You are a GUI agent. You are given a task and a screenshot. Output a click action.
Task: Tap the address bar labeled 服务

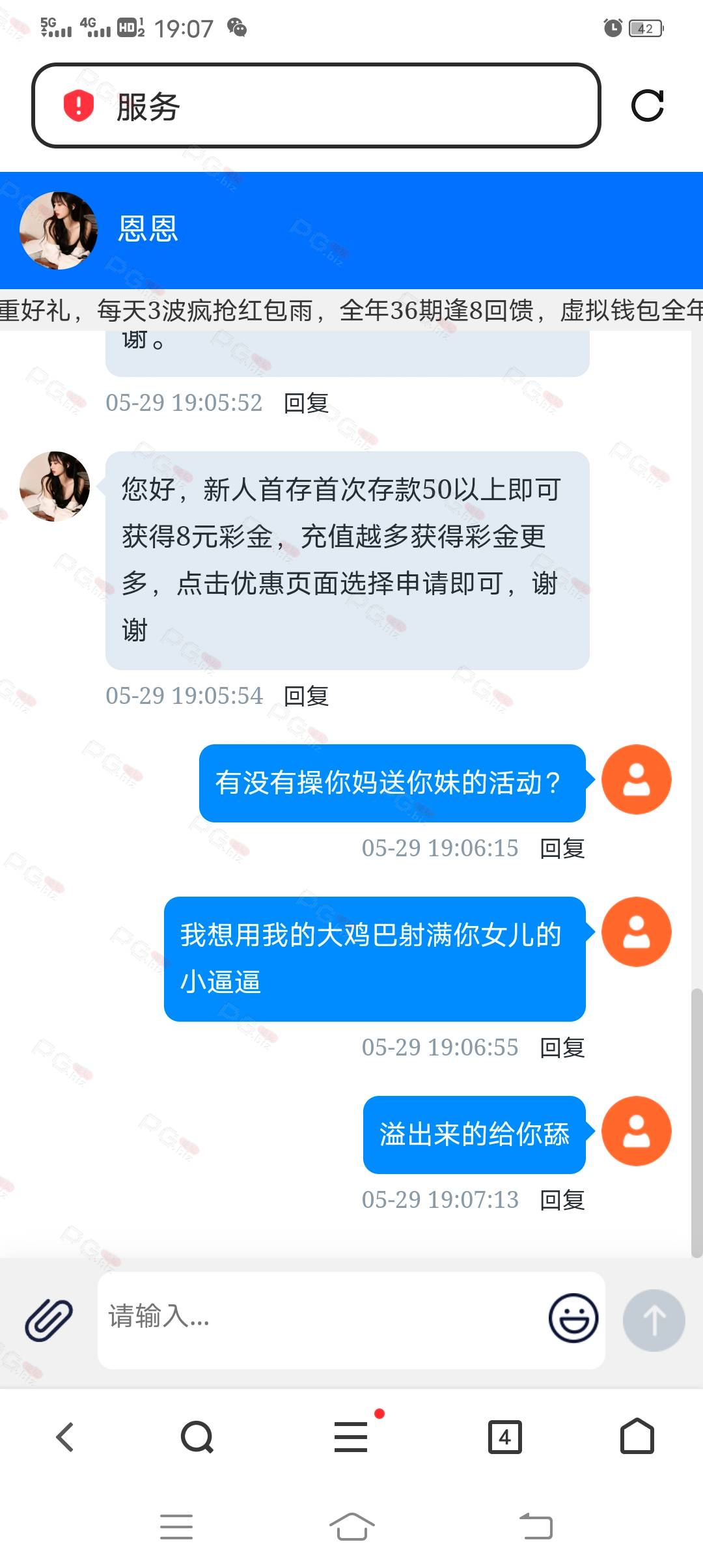[x=325, y=106]
